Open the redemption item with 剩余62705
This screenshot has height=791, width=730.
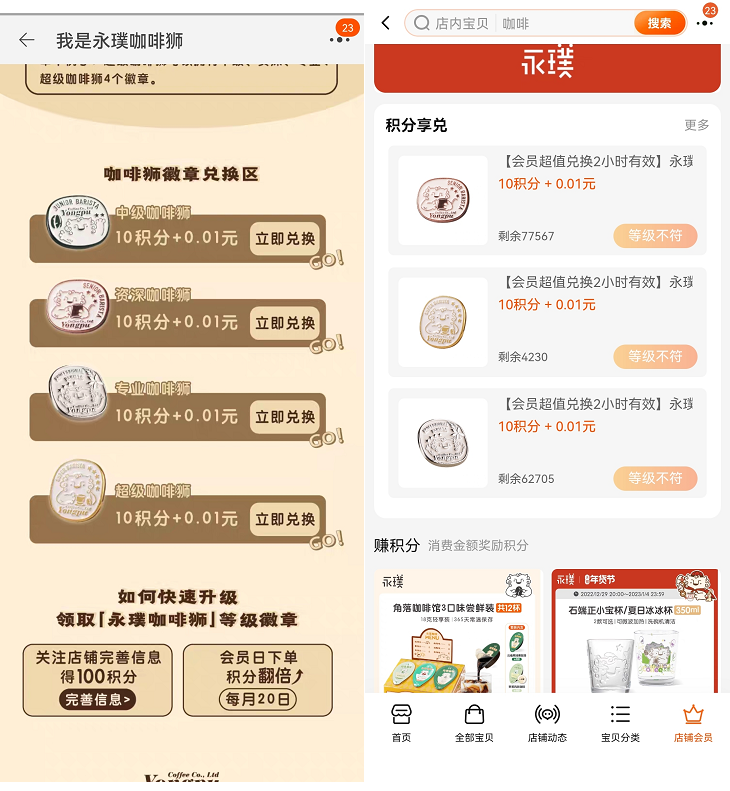(547, 443)
